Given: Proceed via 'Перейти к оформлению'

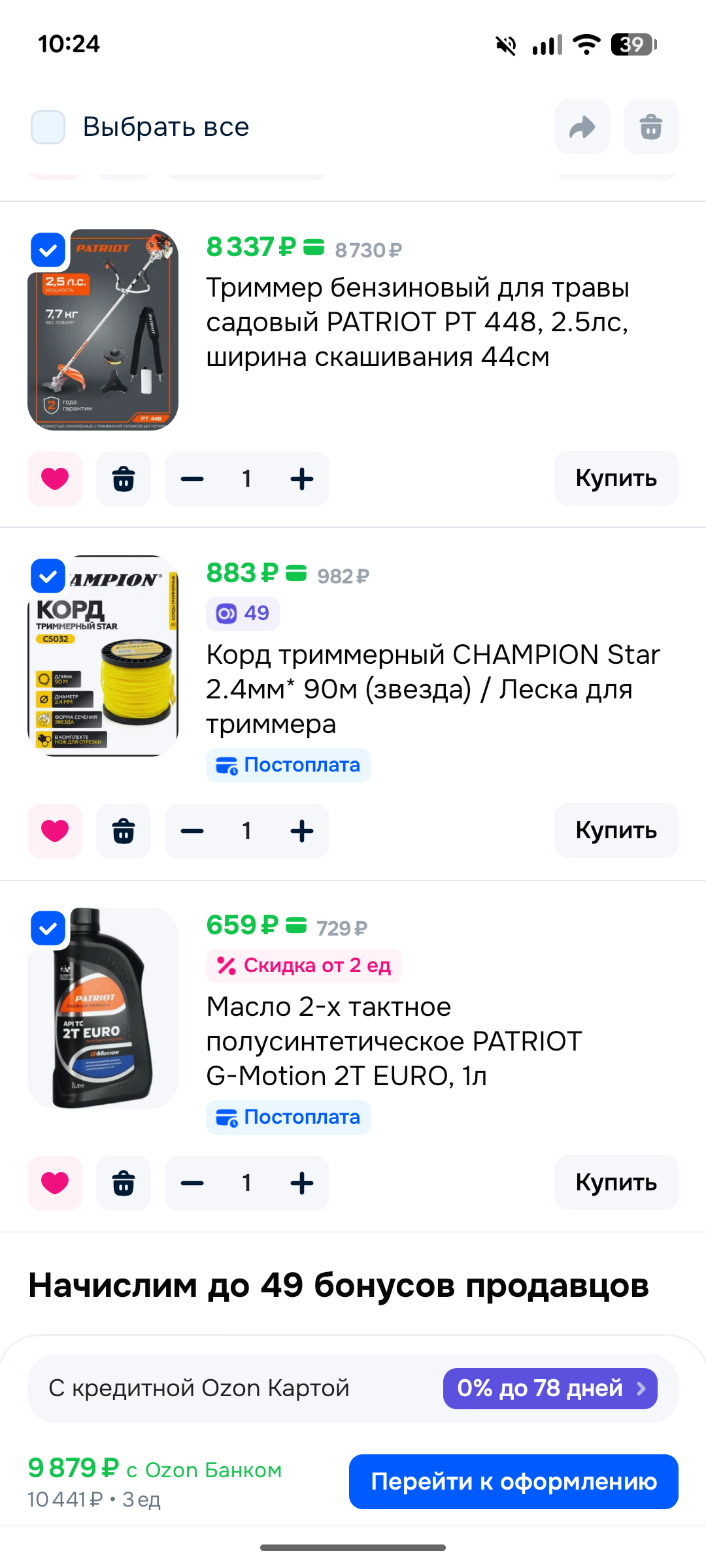Looking at the screenshot, I should (513, 1482).
